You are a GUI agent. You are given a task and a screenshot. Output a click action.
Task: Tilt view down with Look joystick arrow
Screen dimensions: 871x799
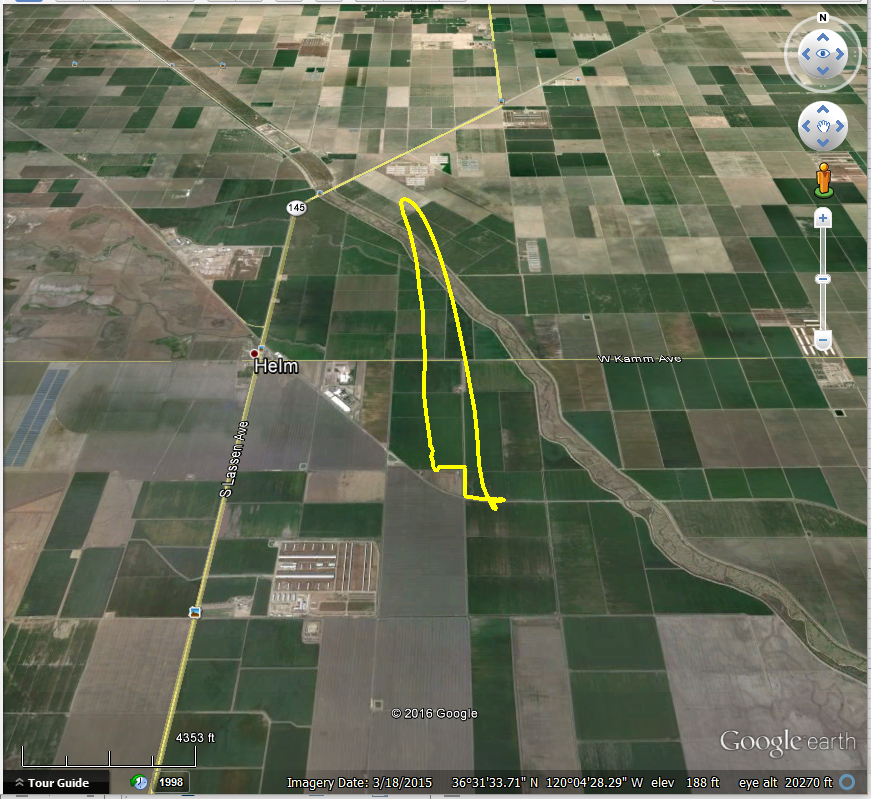[823, 72]
